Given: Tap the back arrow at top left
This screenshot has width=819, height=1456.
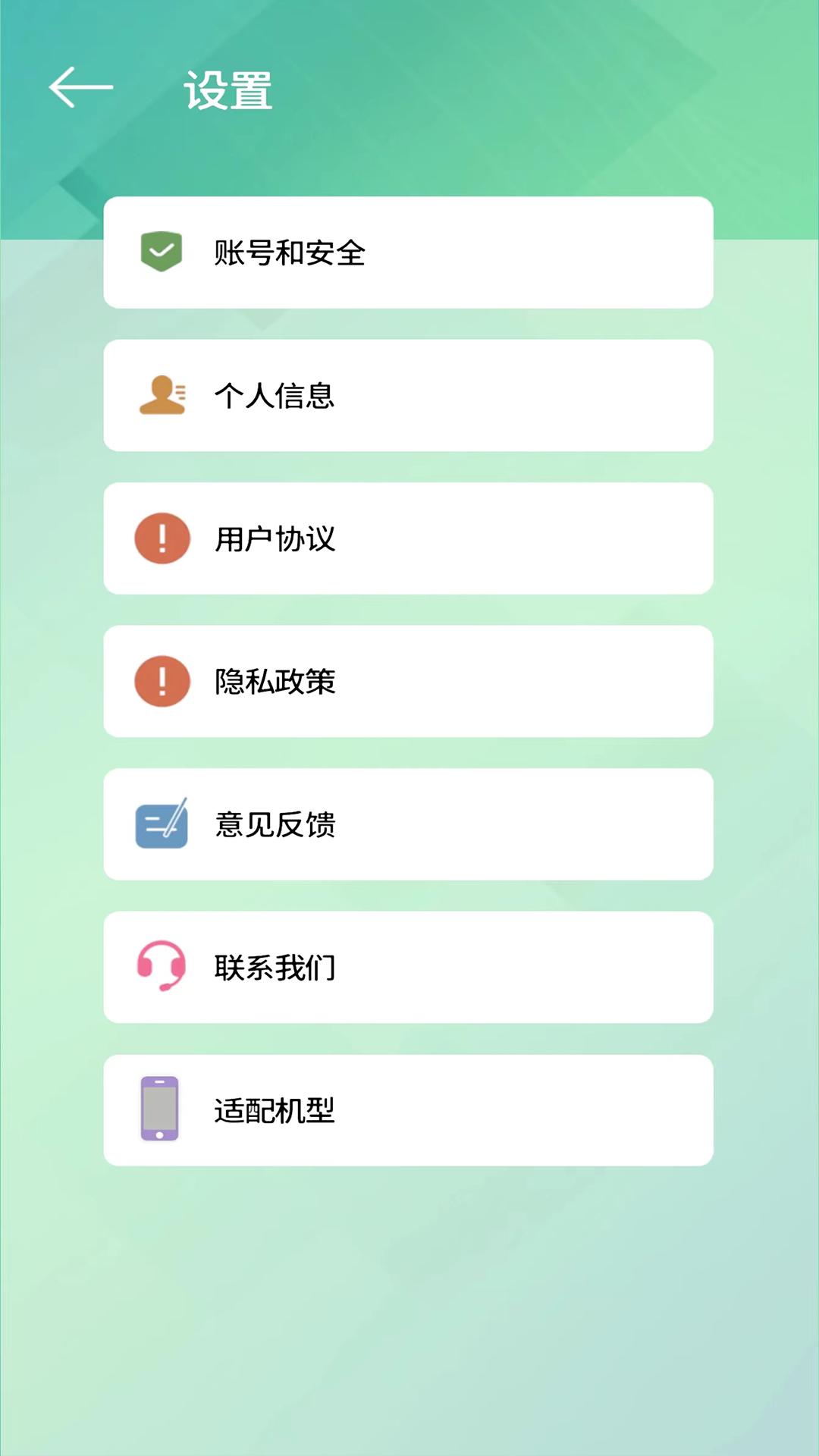Looking at the screenshot, I should coord(78,89).
